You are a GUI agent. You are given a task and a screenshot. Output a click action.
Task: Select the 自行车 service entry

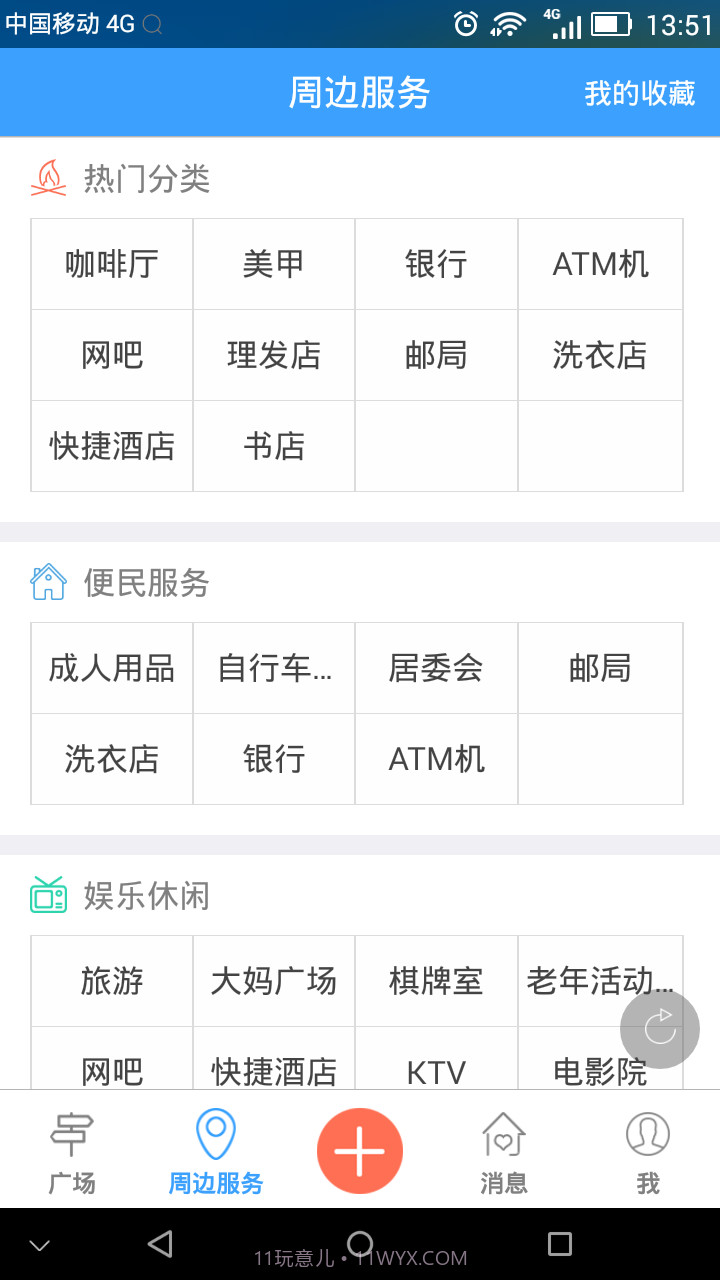click(x=274, y=667)
